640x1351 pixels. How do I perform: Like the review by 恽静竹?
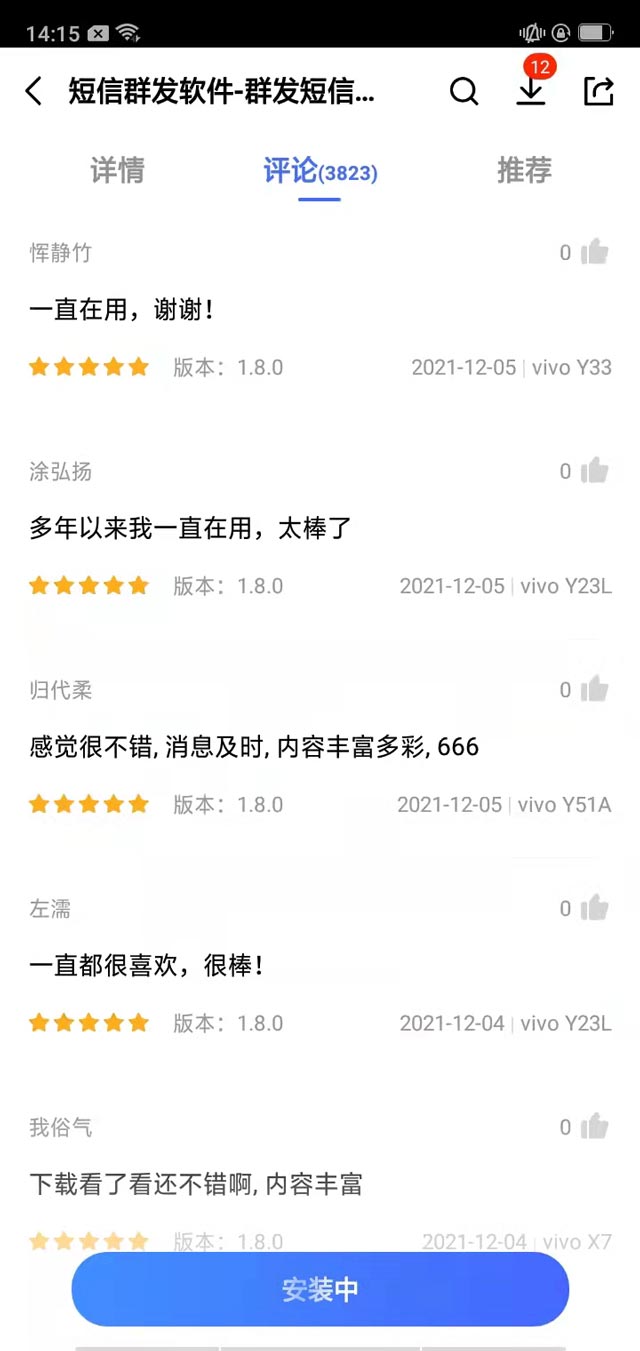[595, 252]
